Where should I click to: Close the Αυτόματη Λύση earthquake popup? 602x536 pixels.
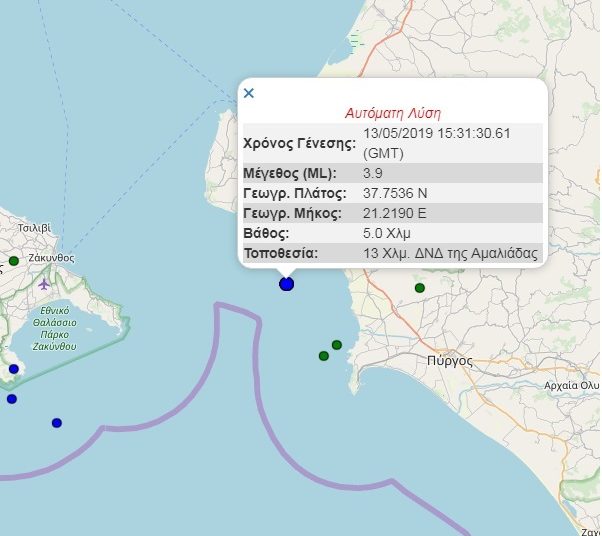pyautogui.click(x=249, y=93)
